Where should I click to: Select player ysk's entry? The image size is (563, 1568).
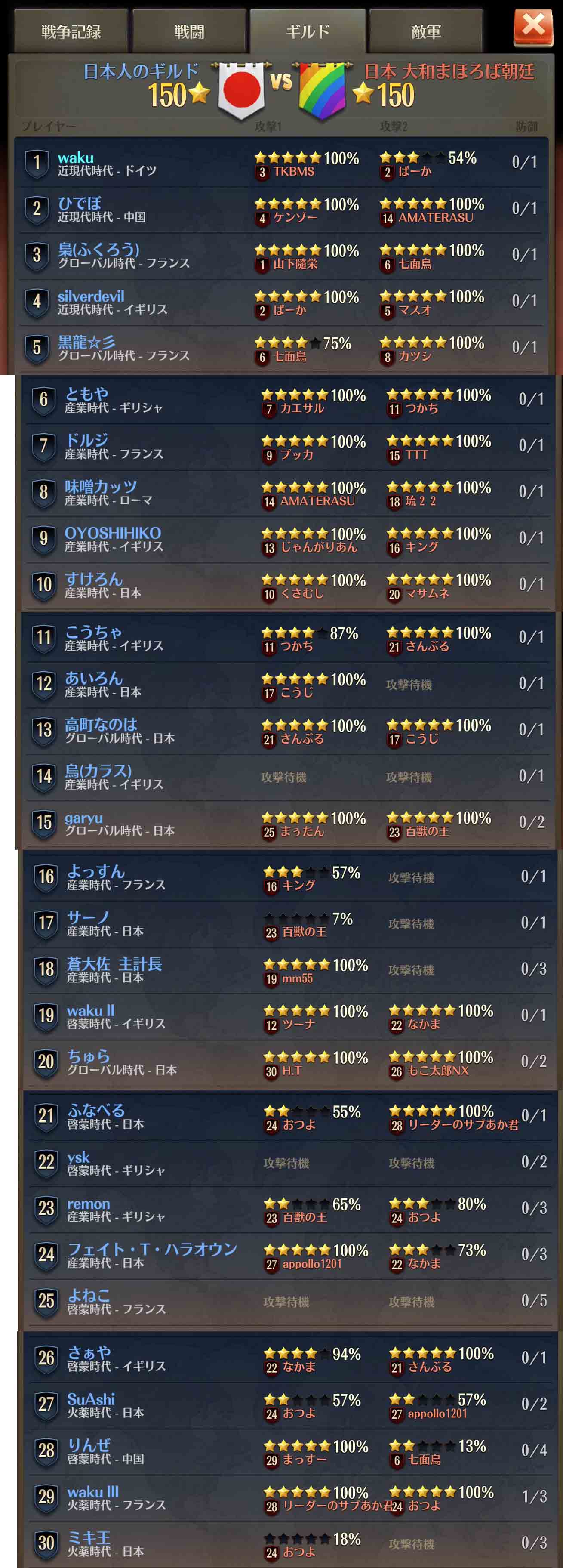[x=79, y=1157]
